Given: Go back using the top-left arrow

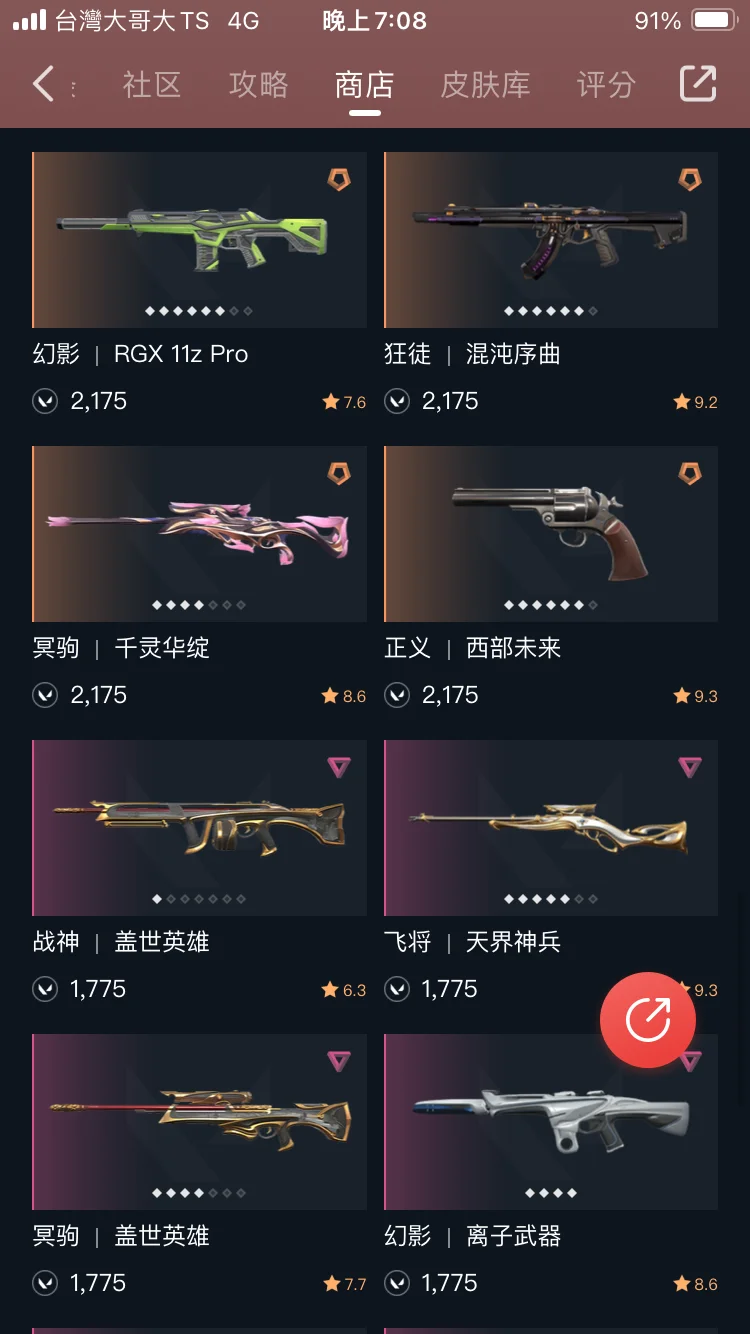Looking at the screenshot, I should [x=43, y=84].
